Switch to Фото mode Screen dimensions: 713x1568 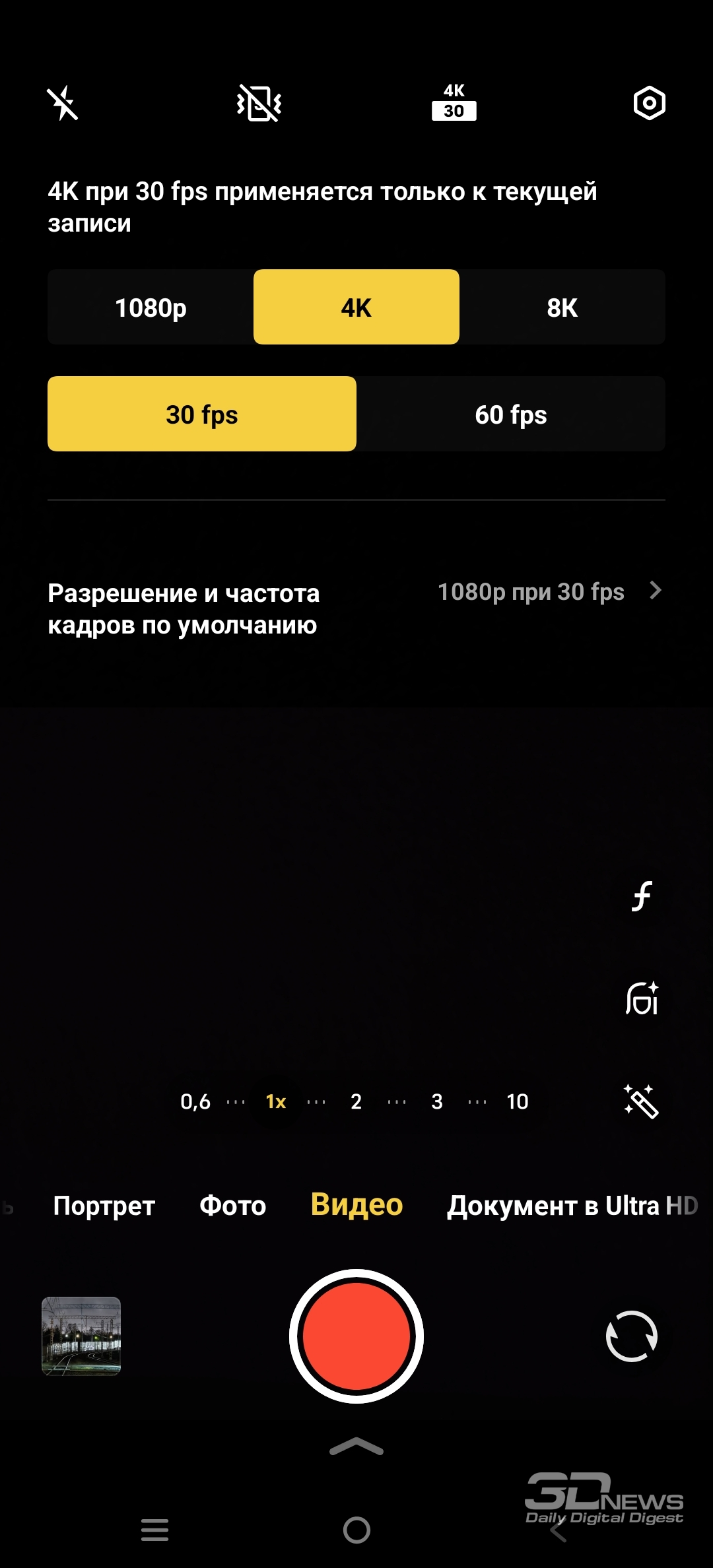(232, 1206)
